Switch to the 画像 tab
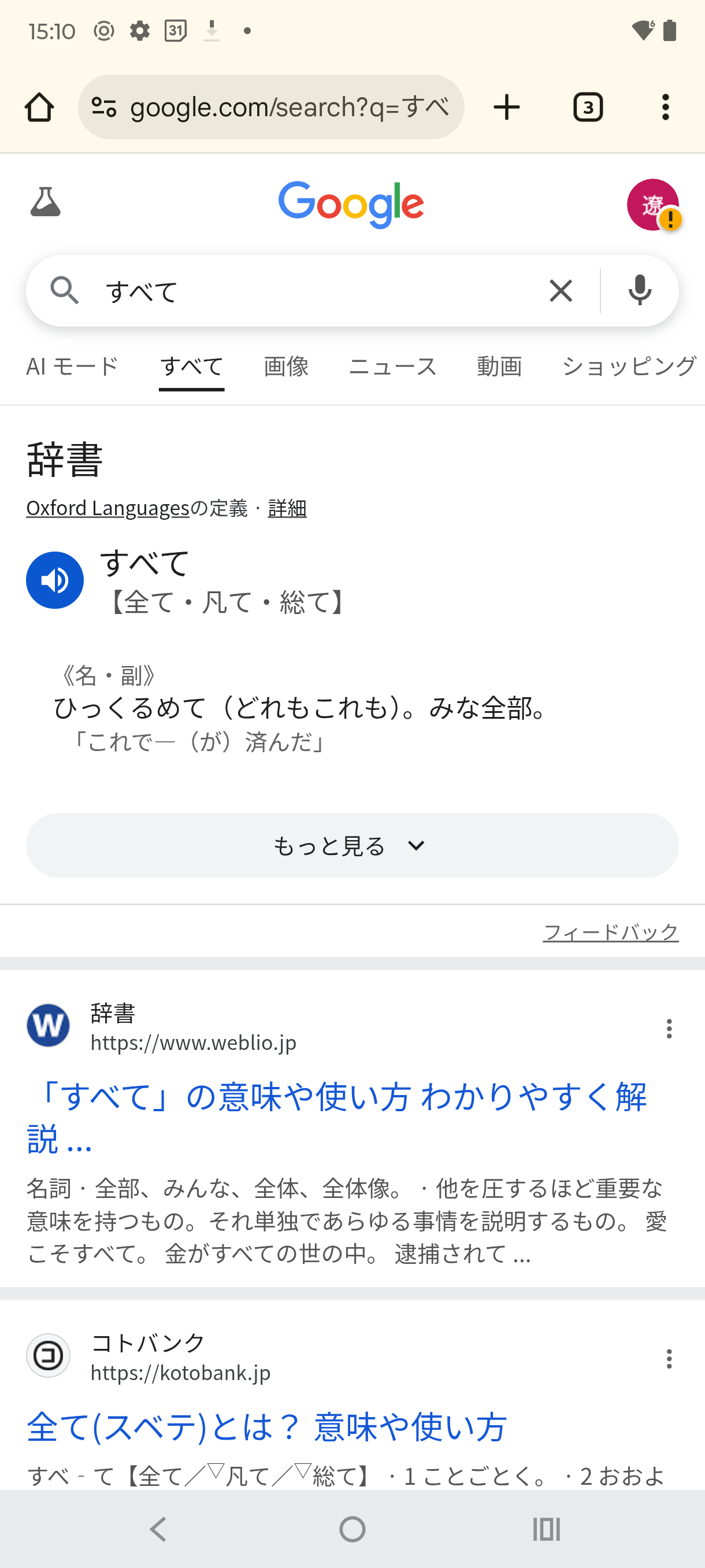 [286, 367]
